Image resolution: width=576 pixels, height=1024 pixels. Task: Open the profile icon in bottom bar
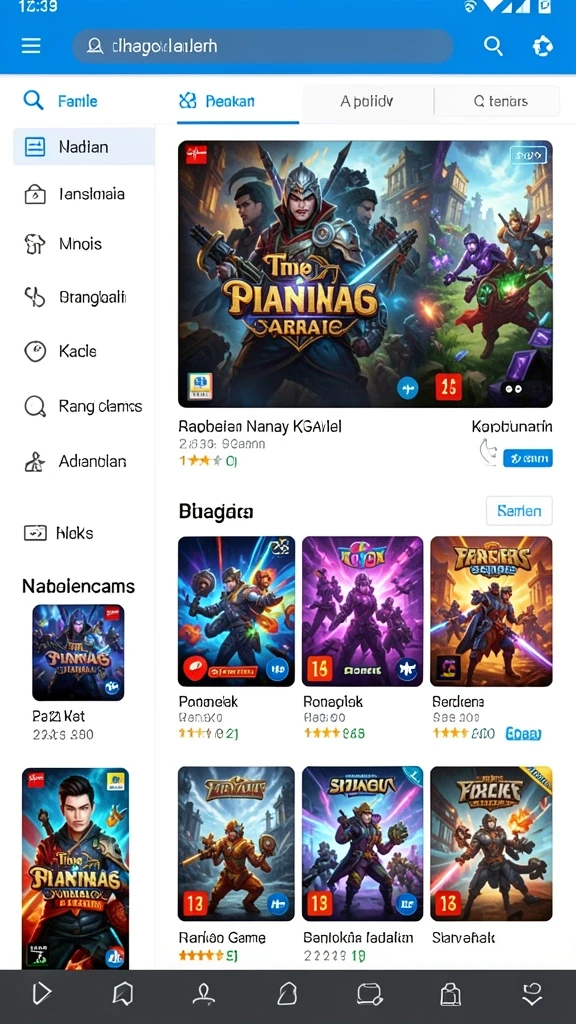tap(204, 994)
